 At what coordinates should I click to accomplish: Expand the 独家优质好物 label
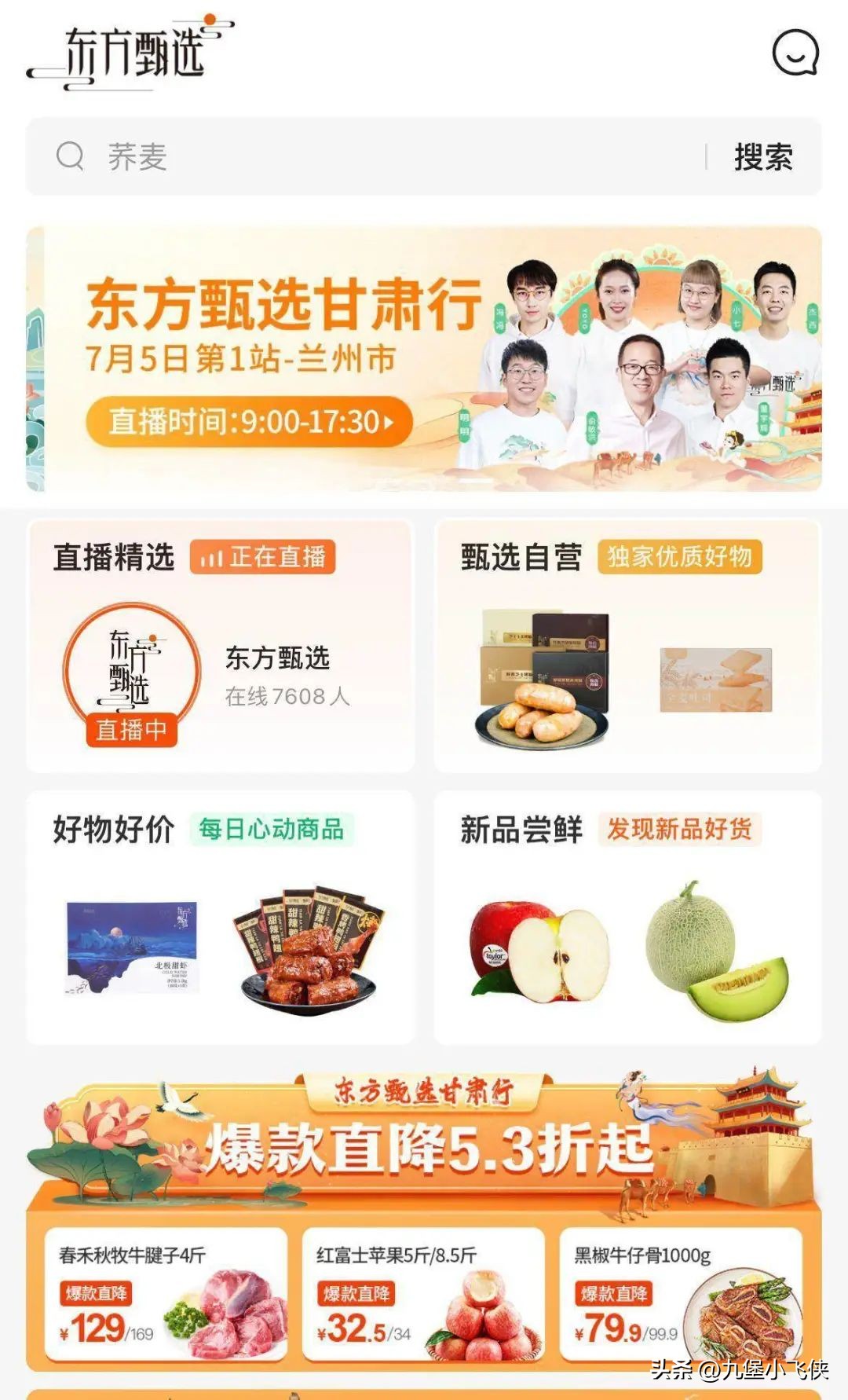point(682,558)
